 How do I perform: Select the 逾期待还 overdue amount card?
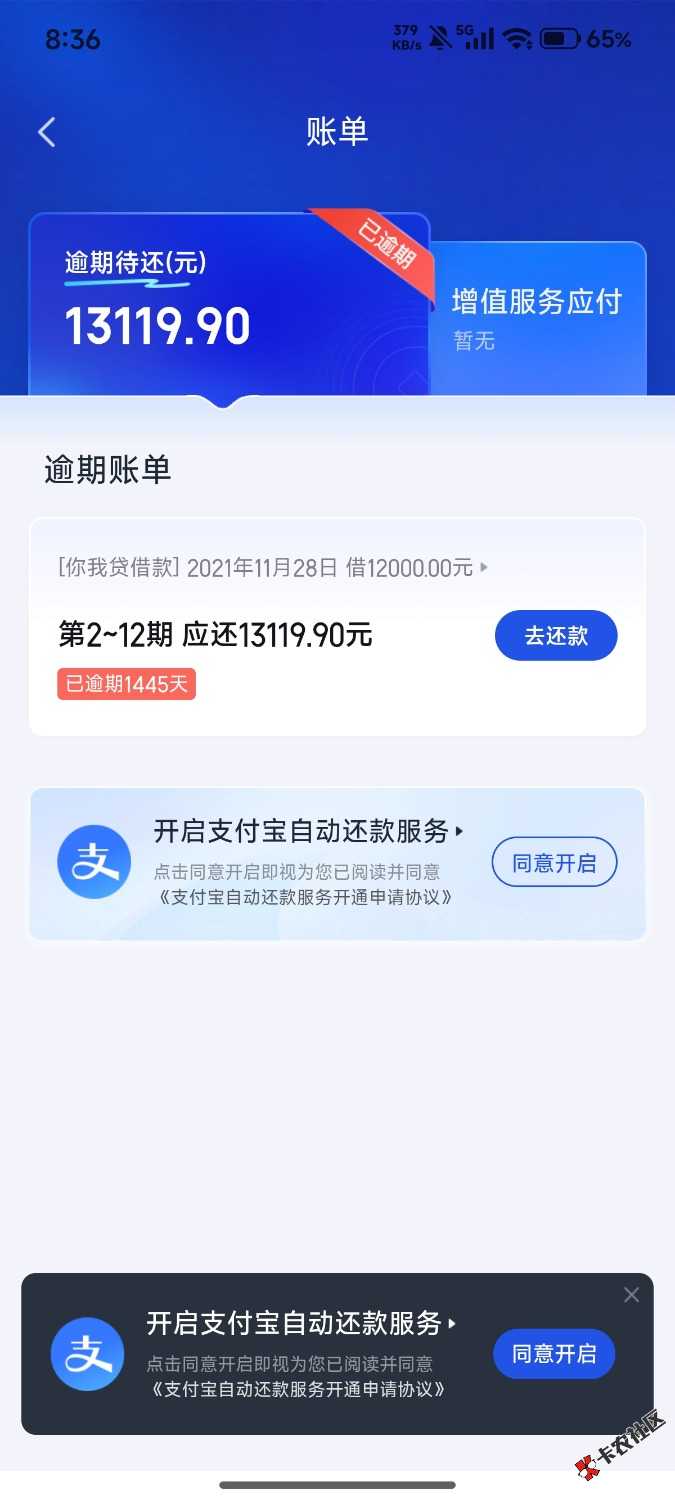[228, 305]
